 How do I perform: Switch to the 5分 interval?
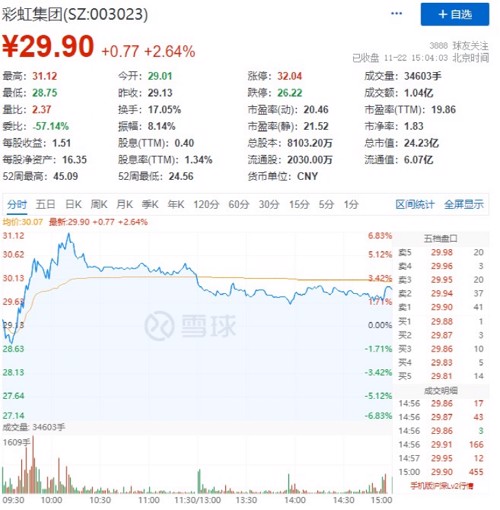(x=326, y=204)
